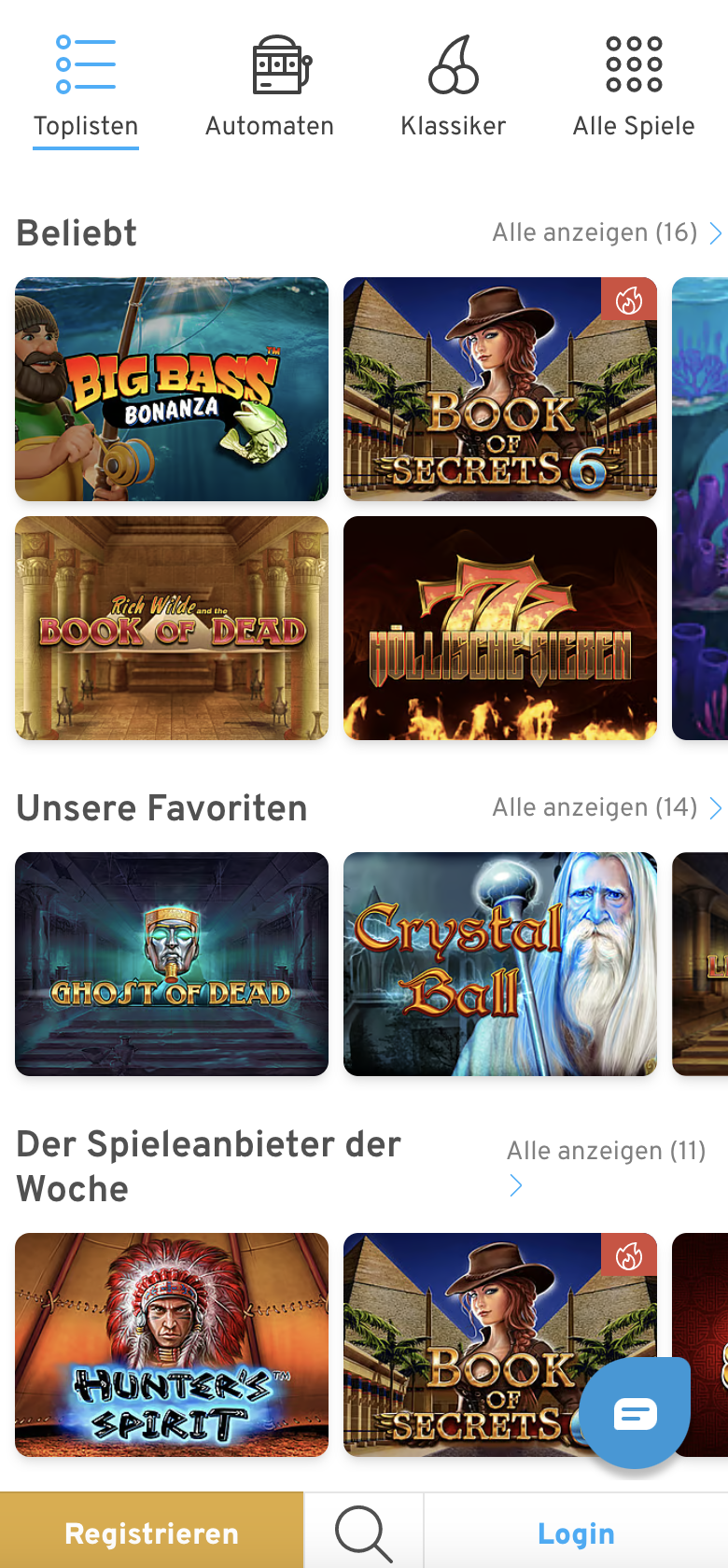Launch the Crystal Ball game

[x=500, y=964]
